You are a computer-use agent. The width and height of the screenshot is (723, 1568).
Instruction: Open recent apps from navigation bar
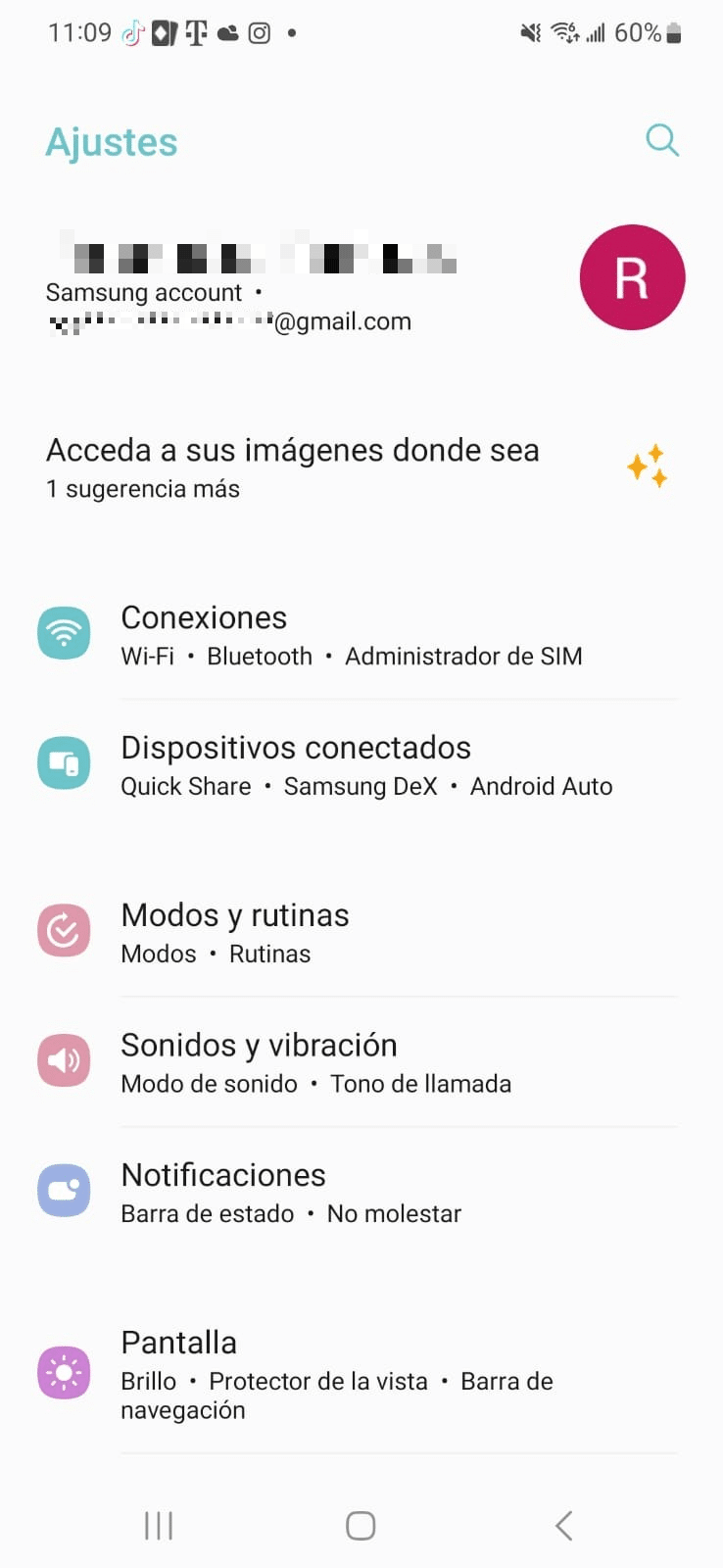coord(158,1525)
